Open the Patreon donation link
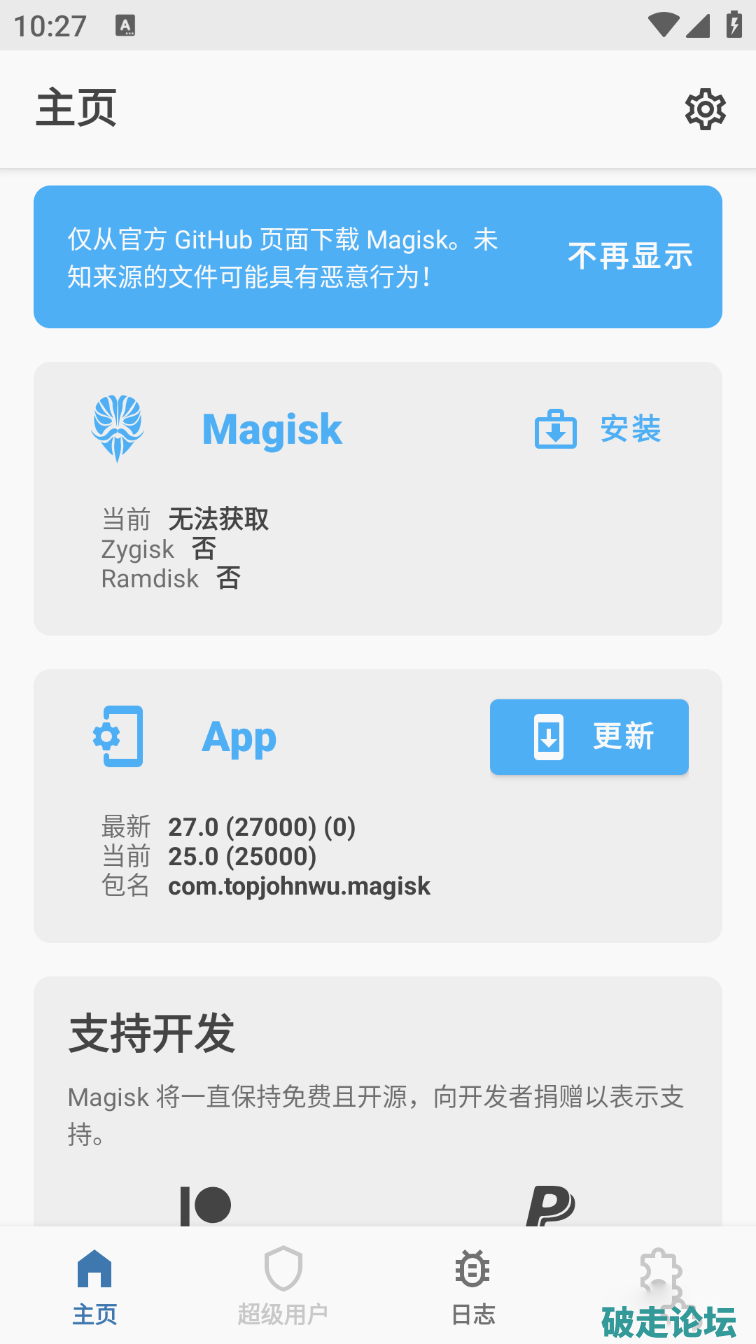The height and width of the screenshot is (1344, 756). (x=206, y=1205)
